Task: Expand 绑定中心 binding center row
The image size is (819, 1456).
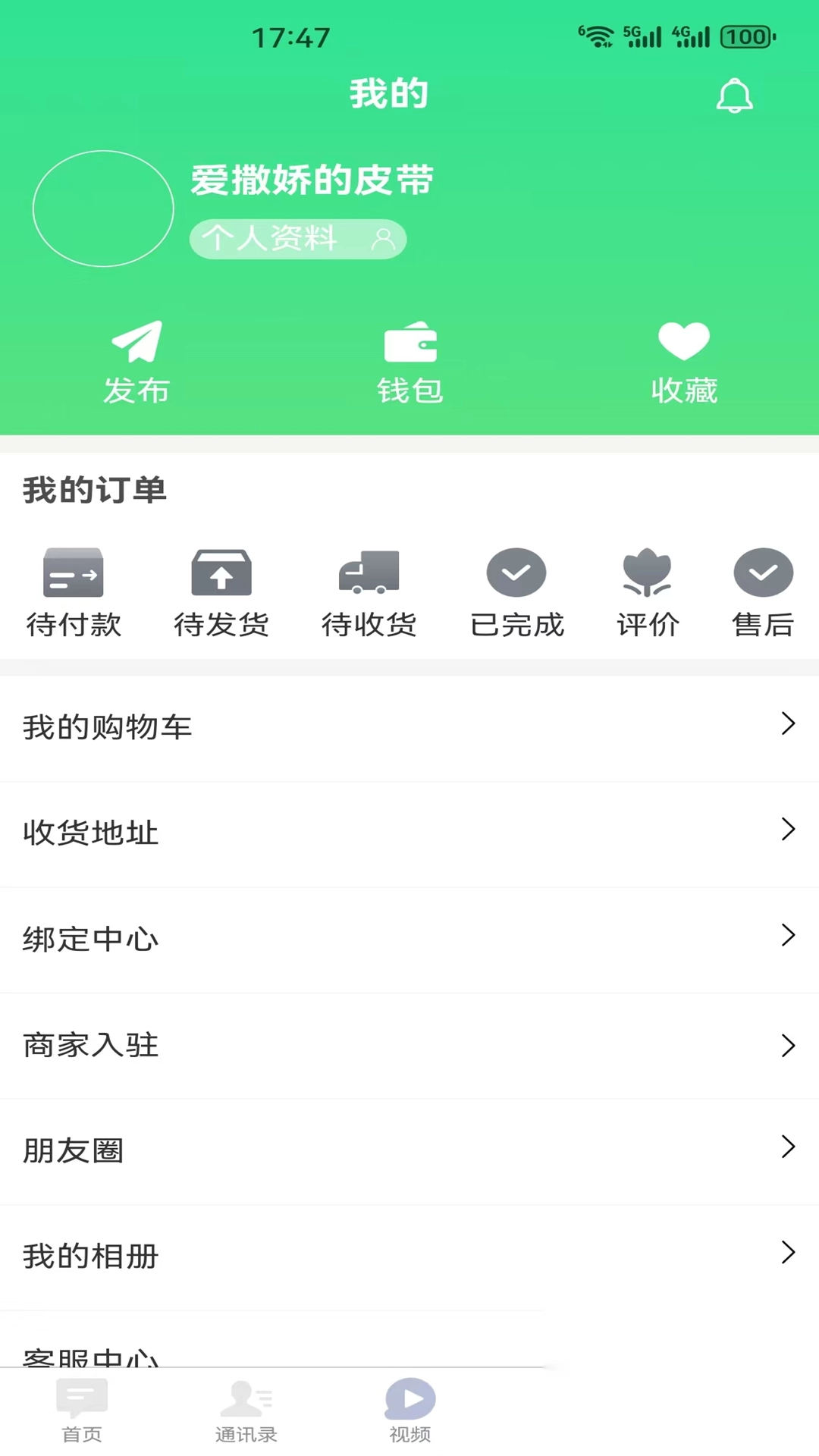Action: point(409,938)
